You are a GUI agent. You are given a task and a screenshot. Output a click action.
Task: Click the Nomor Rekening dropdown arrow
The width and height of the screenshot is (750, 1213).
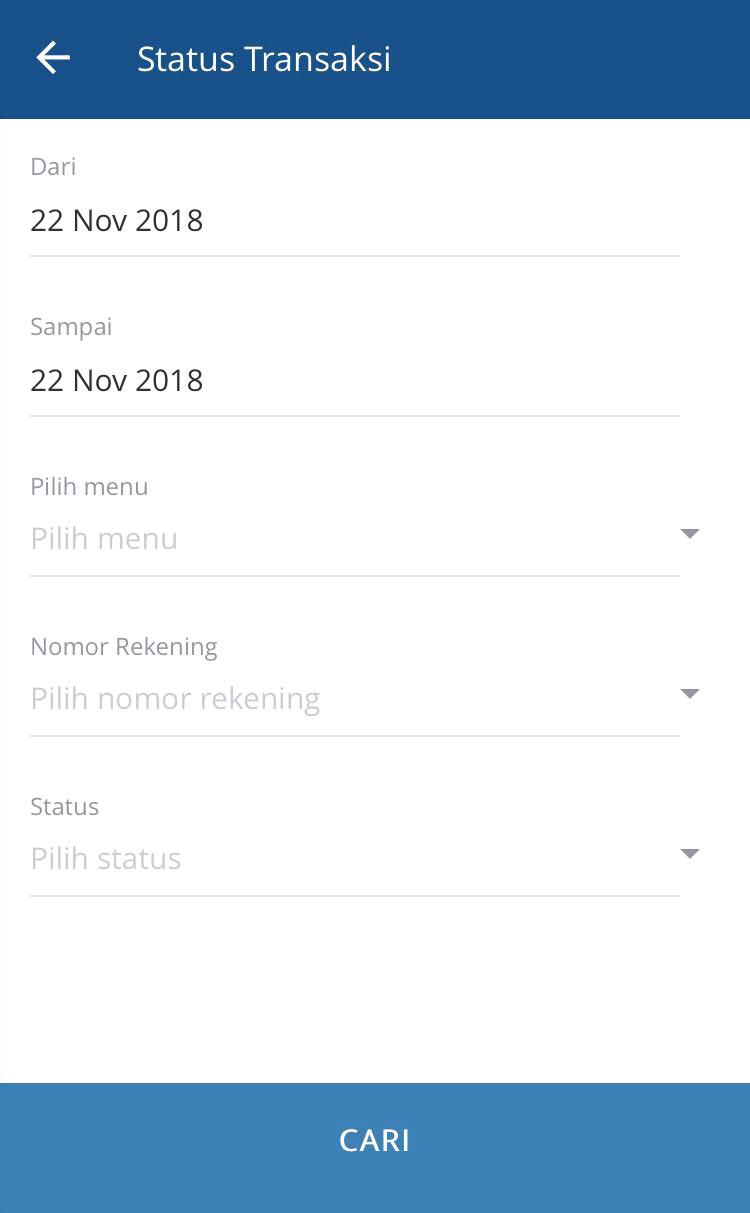tap(690, 694)
